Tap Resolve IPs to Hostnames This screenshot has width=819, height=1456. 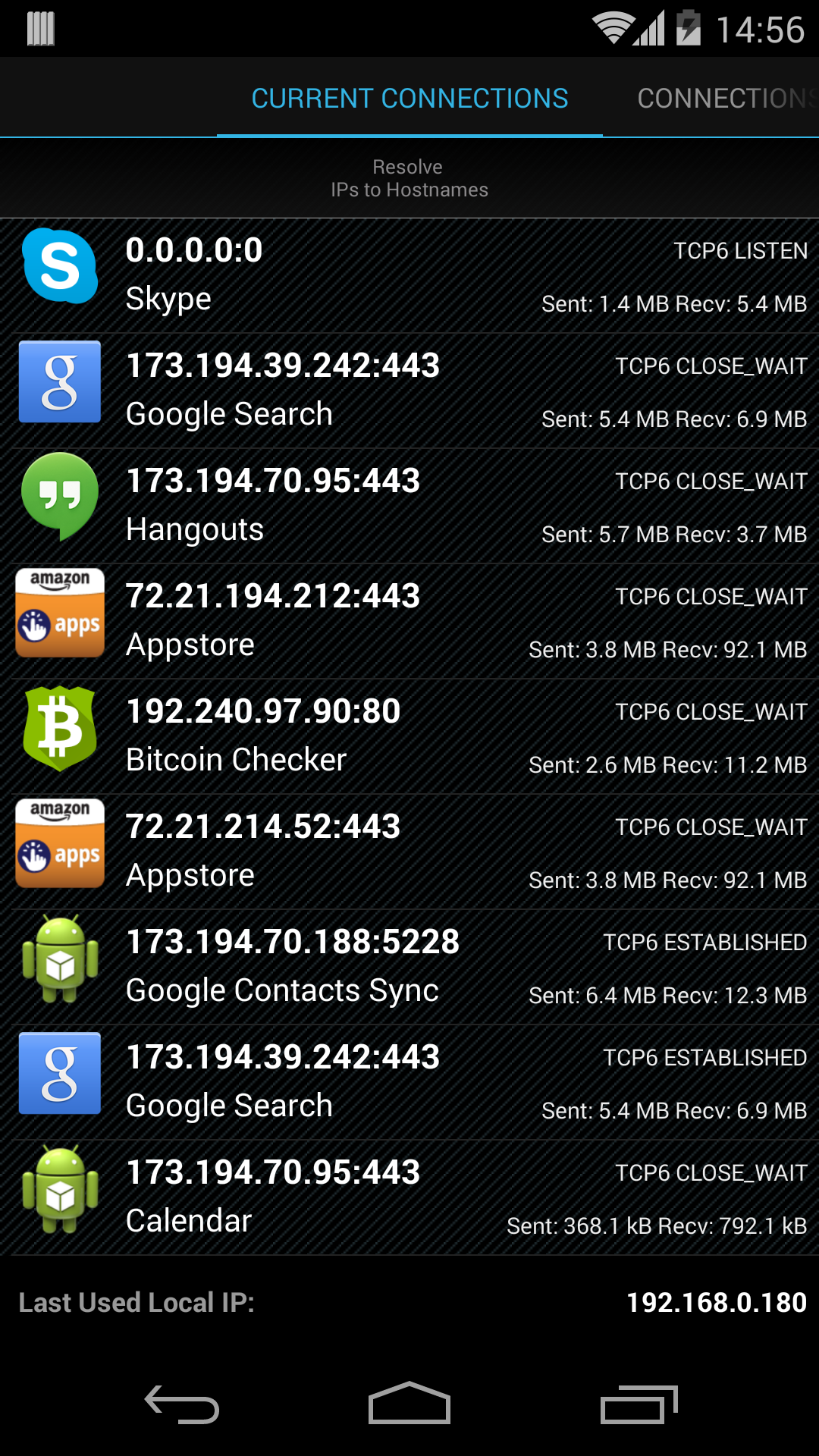tap(409, 178)
